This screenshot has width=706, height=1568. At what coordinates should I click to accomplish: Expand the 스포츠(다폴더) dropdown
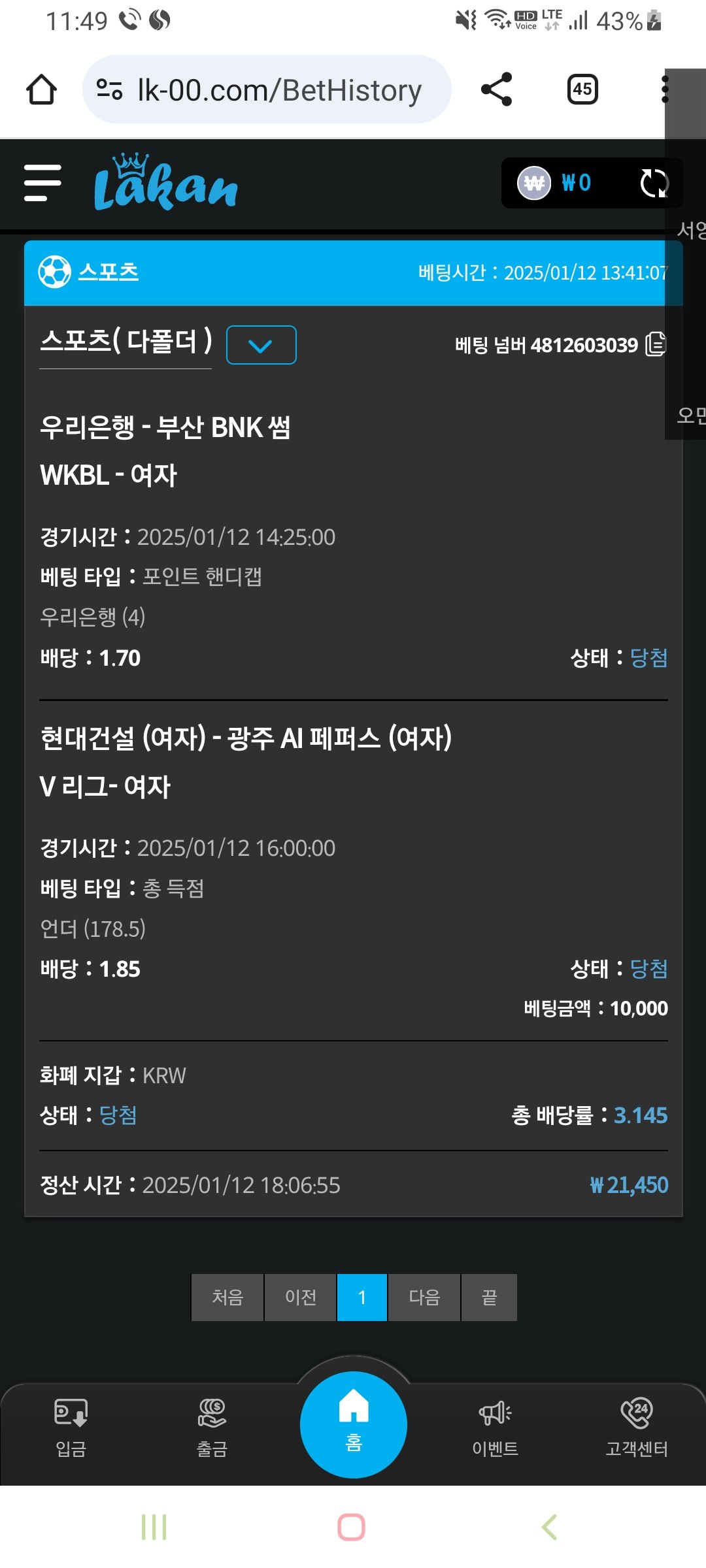click(x=261, y=345)
